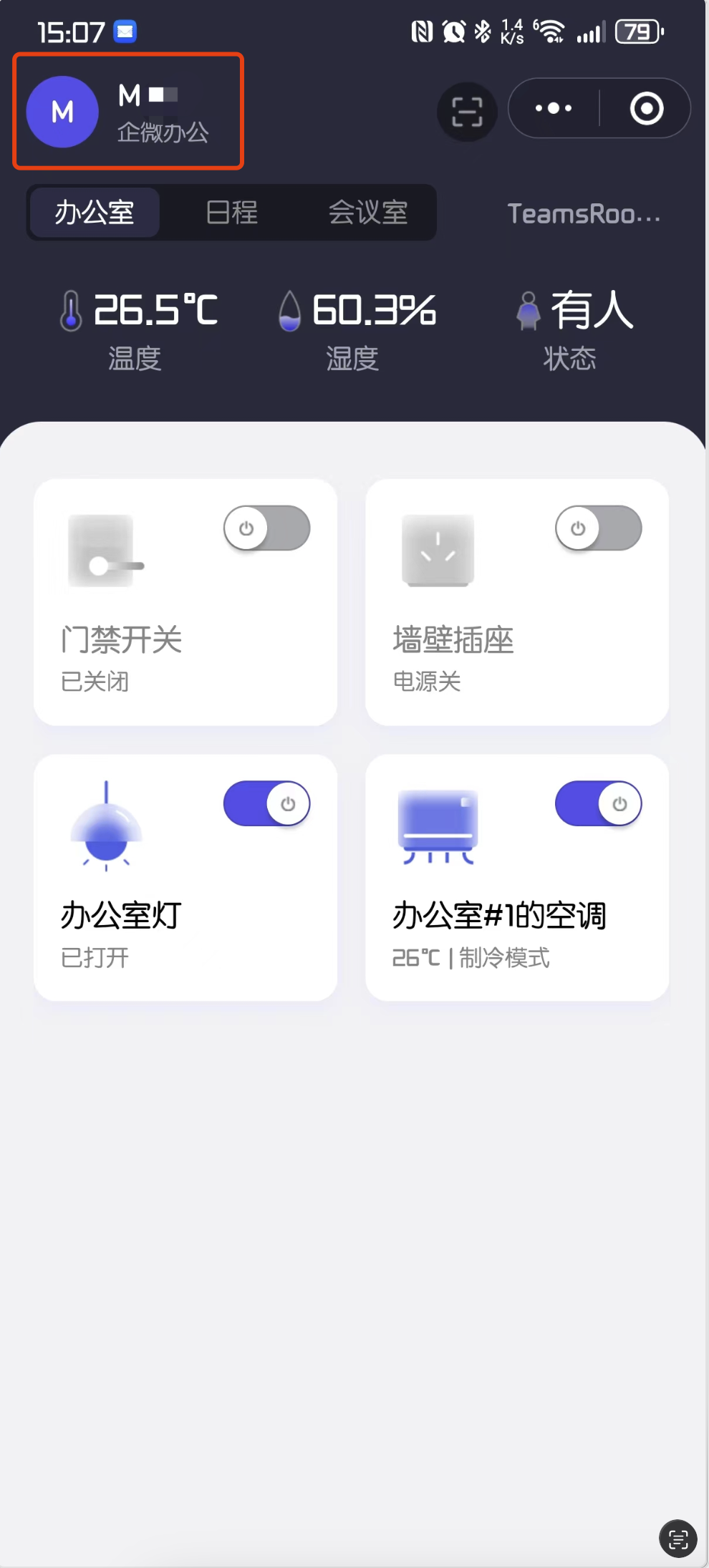Tap the floating screenshot-scan button
709x1568 pixels.
[677, 1538]
